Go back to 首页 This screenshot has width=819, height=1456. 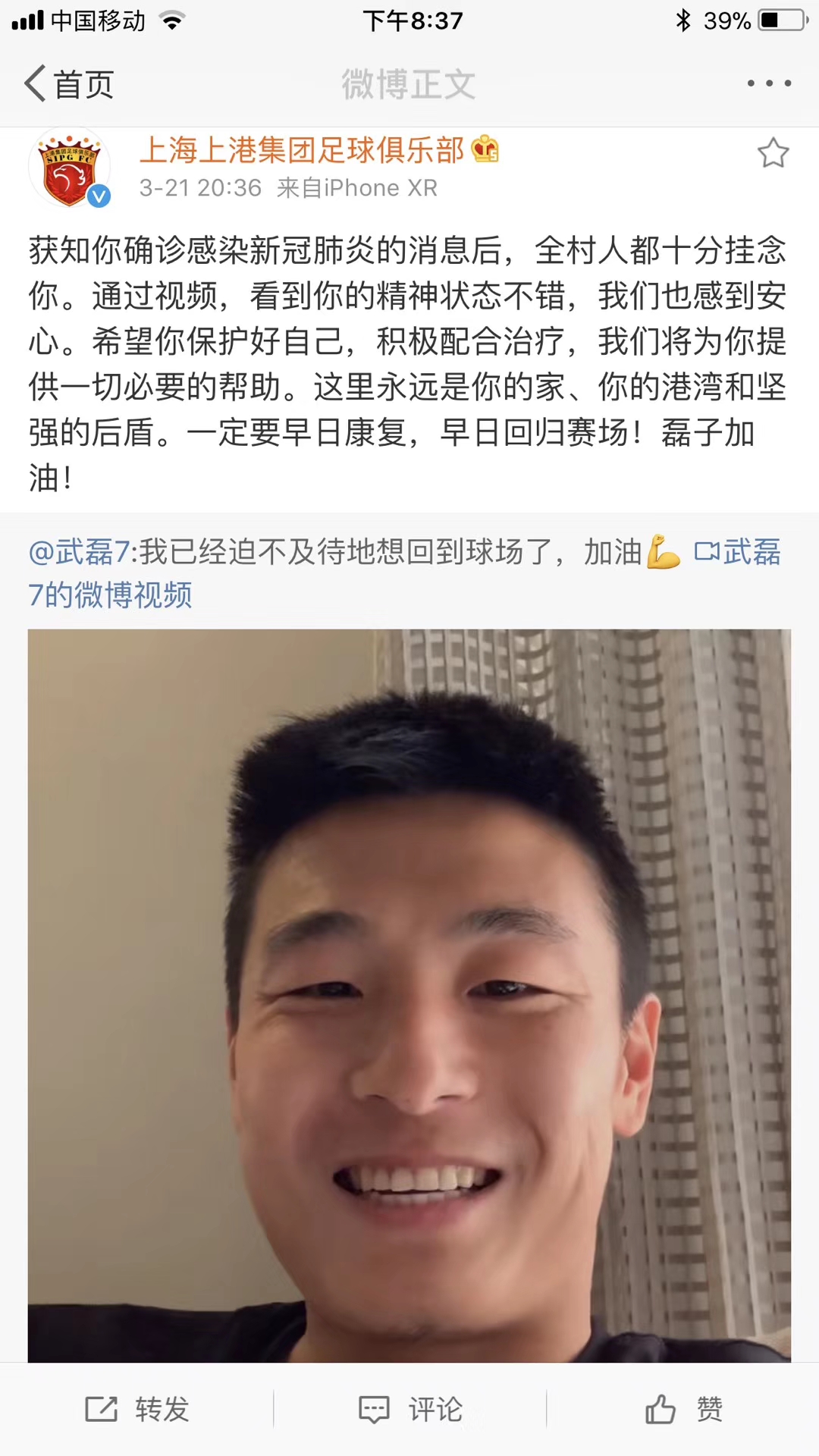point(70,83)
